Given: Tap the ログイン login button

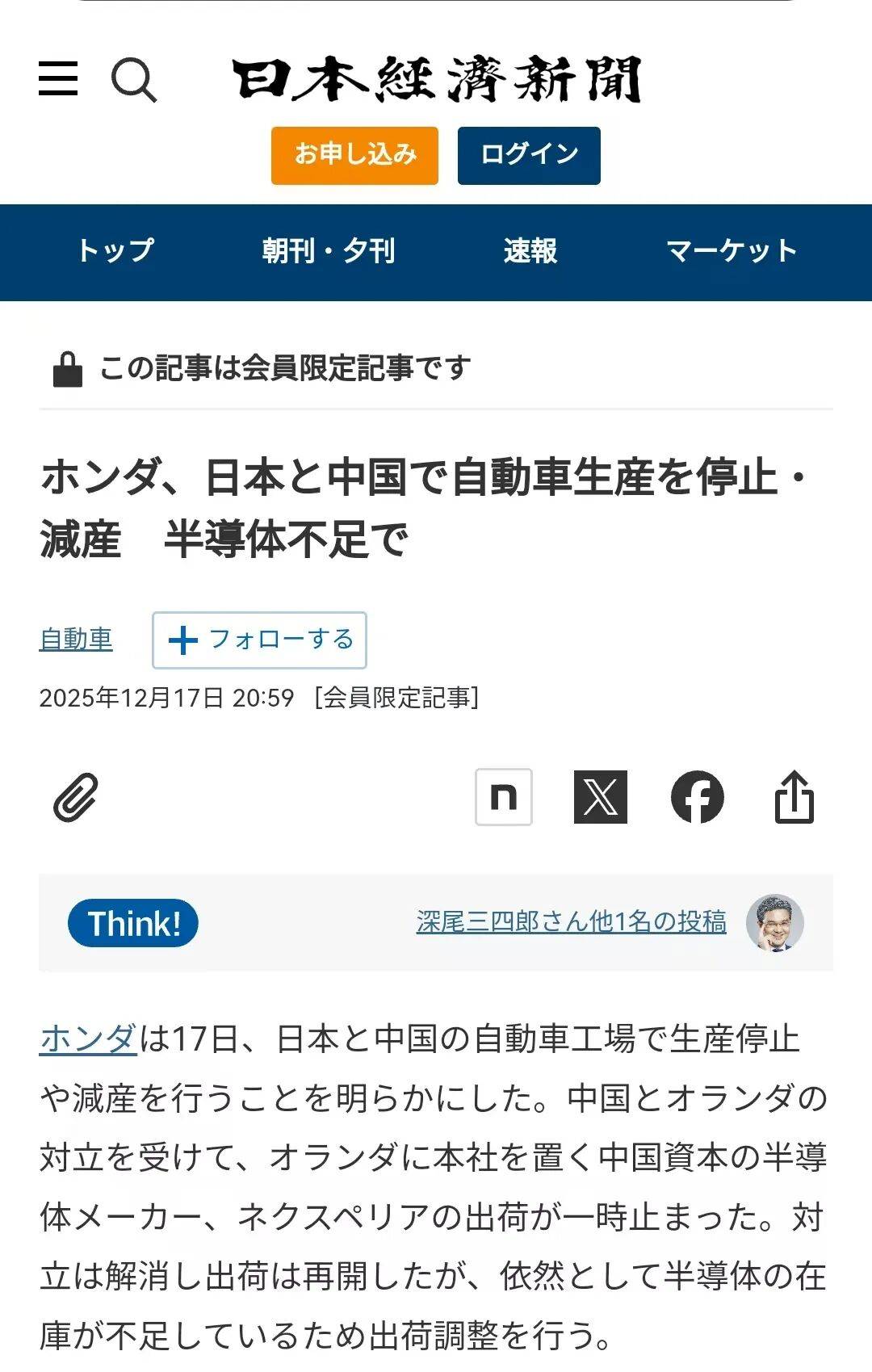Looking at the screenshot, I should [529, 155].
